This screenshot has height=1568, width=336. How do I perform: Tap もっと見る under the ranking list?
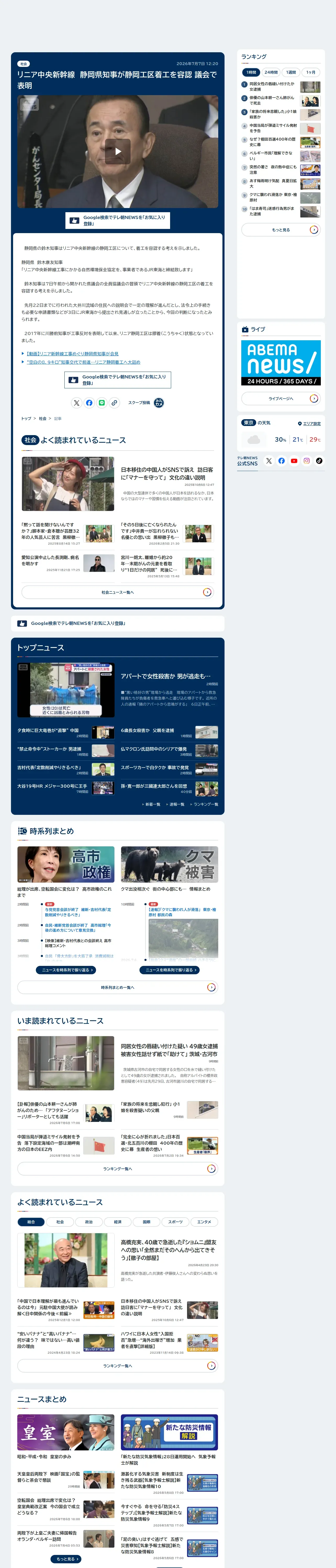pyautogui.click(x=281, y=229)
